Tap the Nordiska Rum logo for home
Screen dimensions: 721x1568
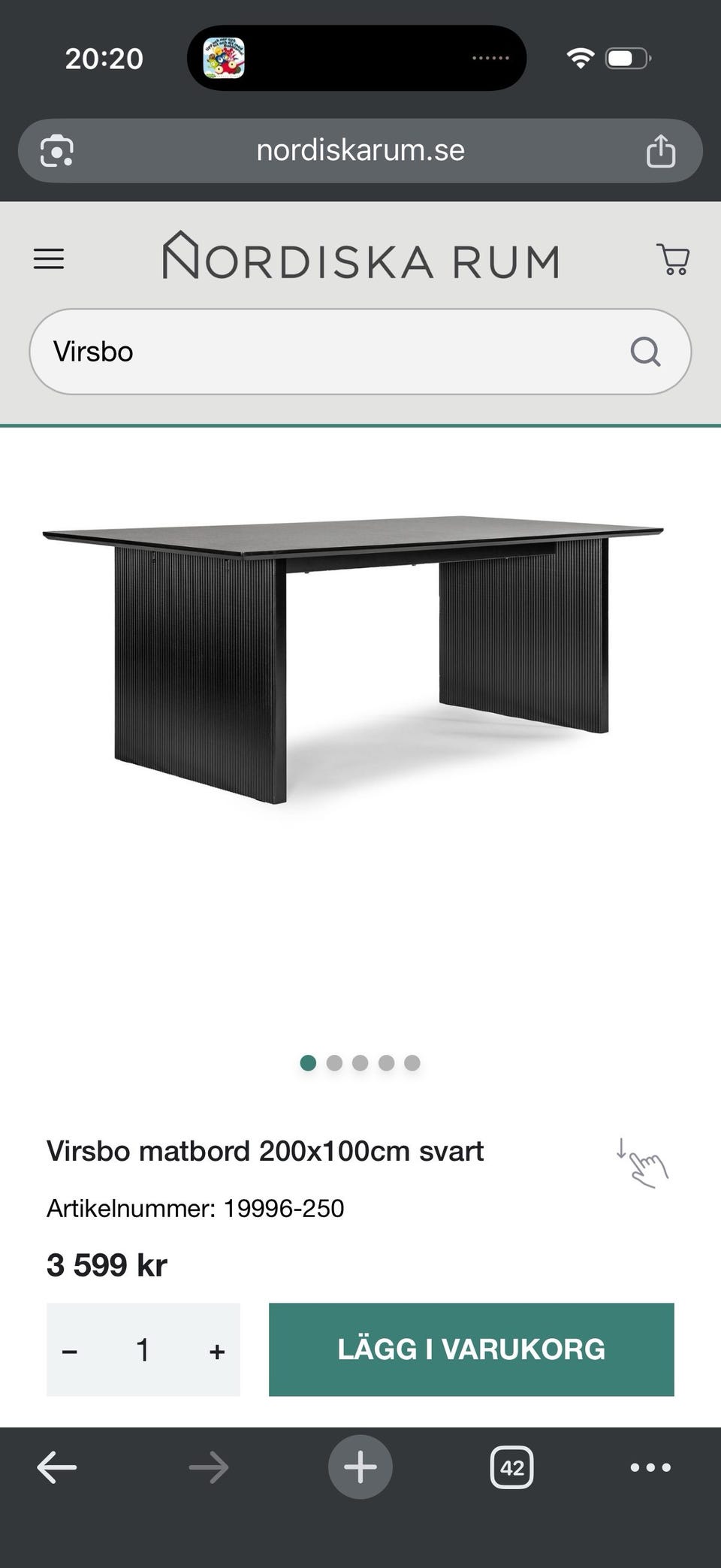[x=360, y=257]
